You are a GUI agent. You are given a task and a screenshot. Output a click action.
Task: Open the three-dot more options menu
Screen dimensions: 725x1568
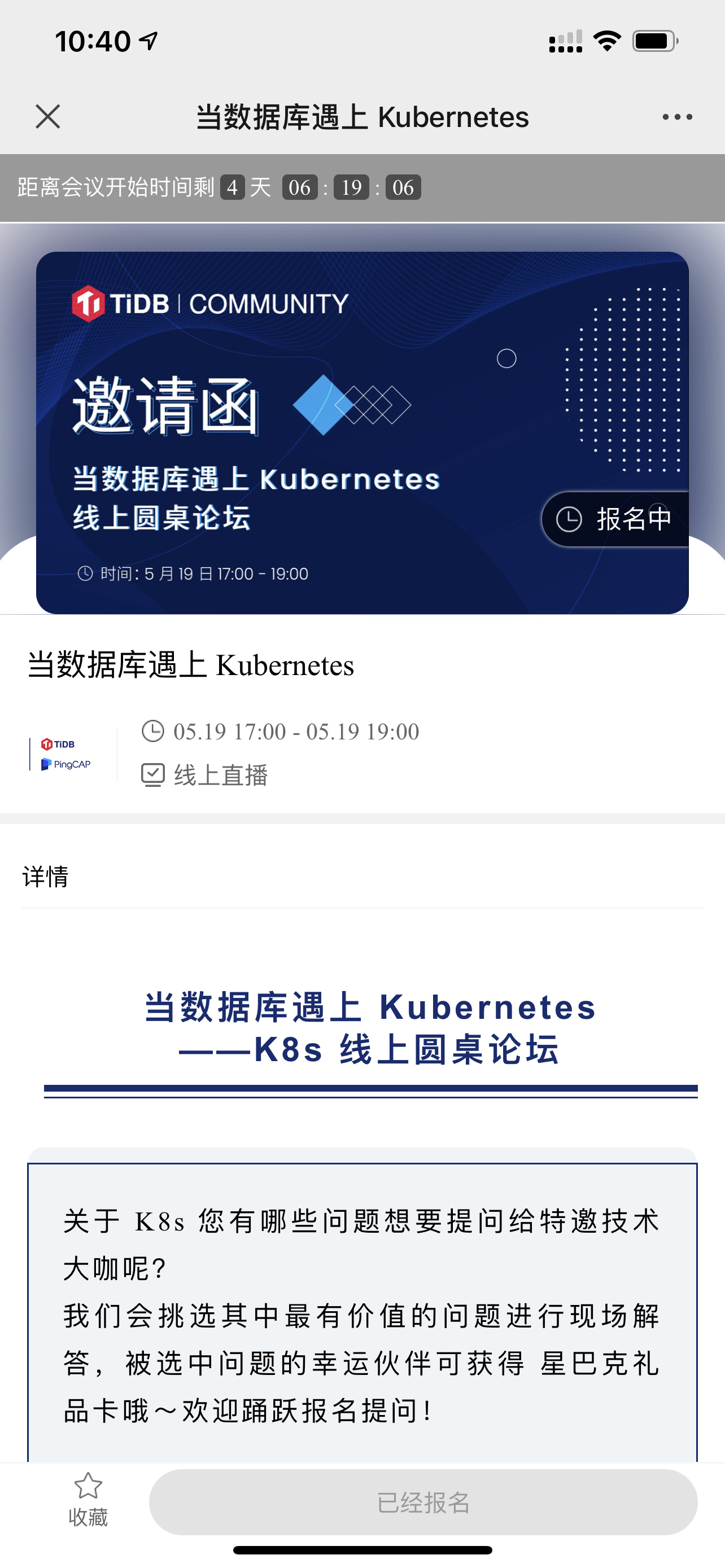tap(677, 117)
